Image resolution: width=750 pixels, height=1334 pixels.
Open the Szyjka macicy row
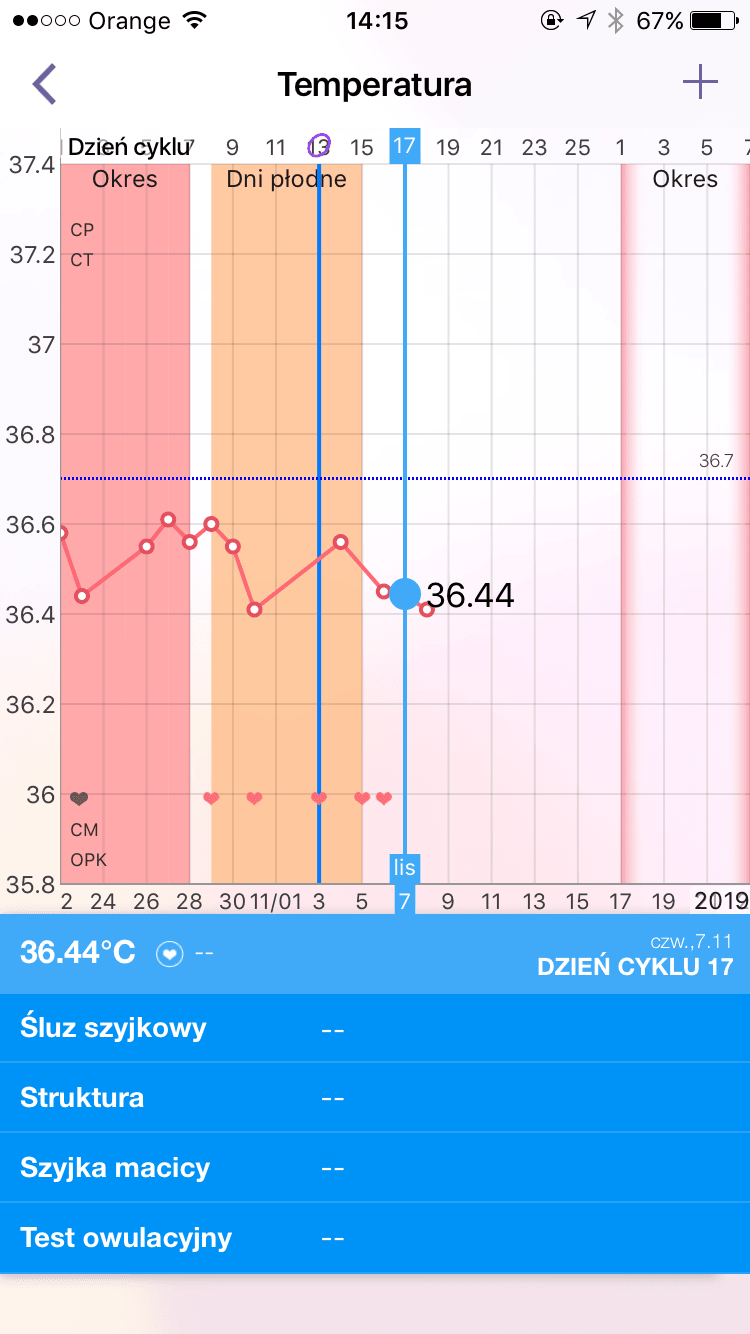tap(374, 1168)
